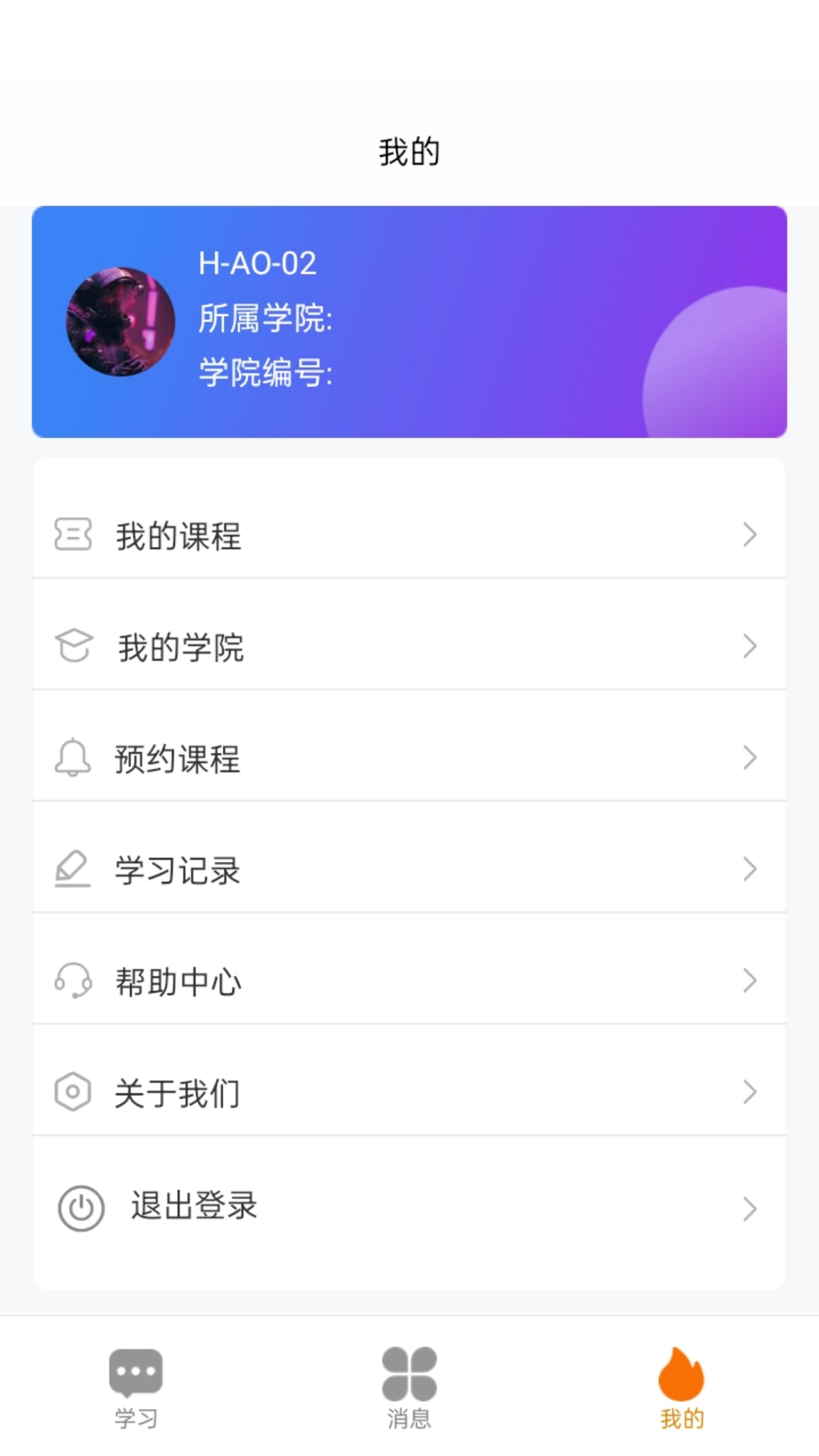This screenshot has height=1456, width=819.
Task: Select the 帮助中心 headset icon
Action: pos(72,980)
